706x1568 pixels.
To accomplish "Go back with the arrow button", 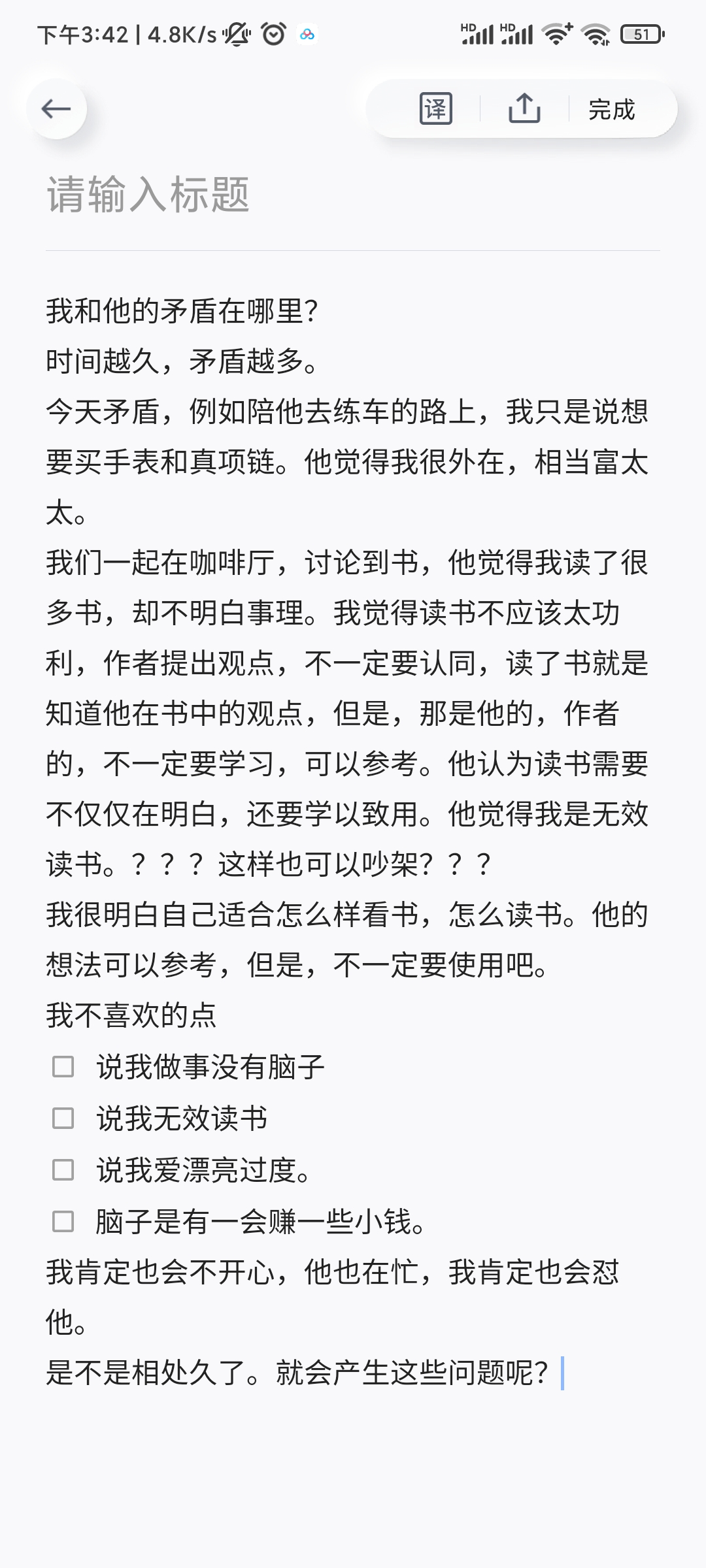I will (57, 108).
